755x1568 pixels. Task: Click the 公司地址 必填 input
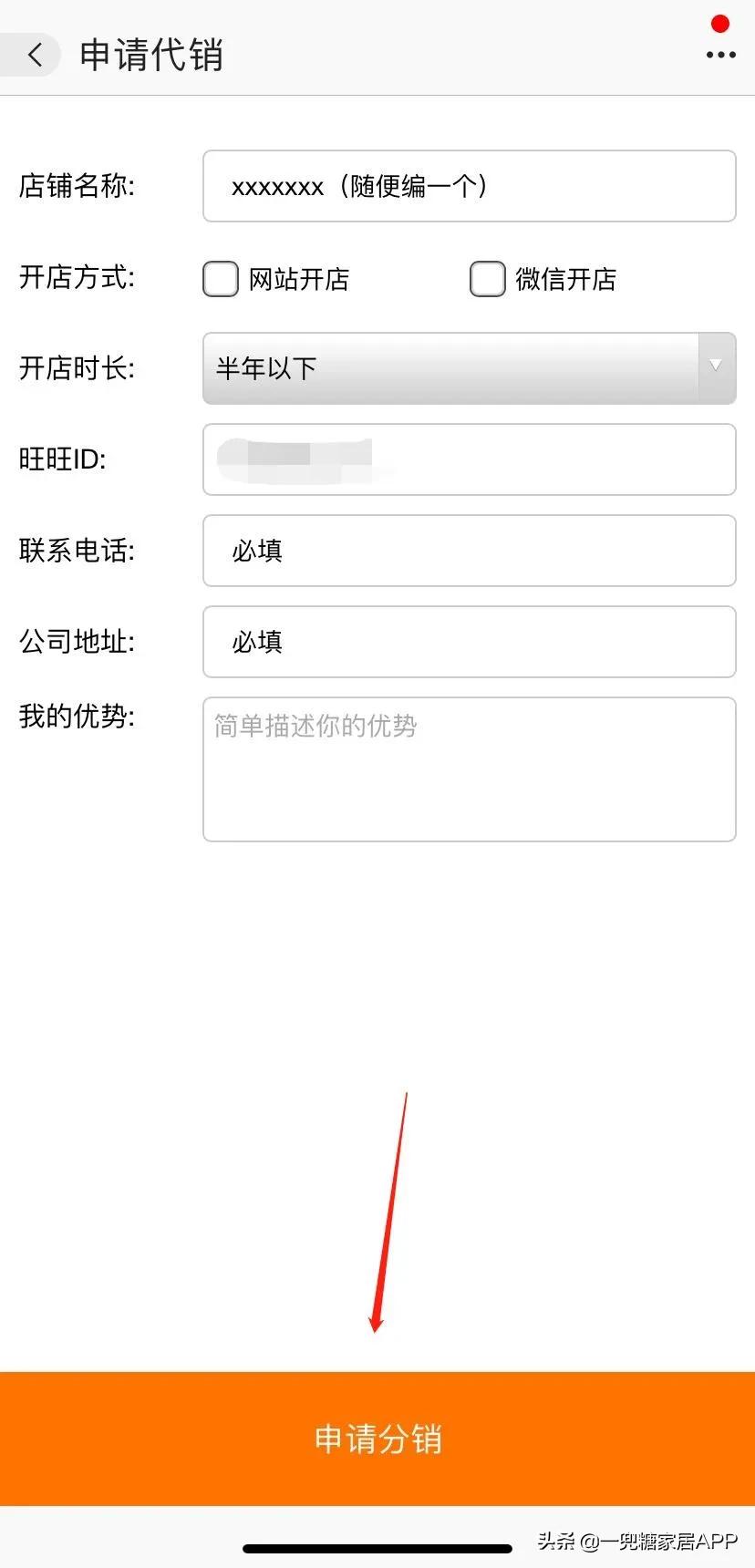click(469, 642)
